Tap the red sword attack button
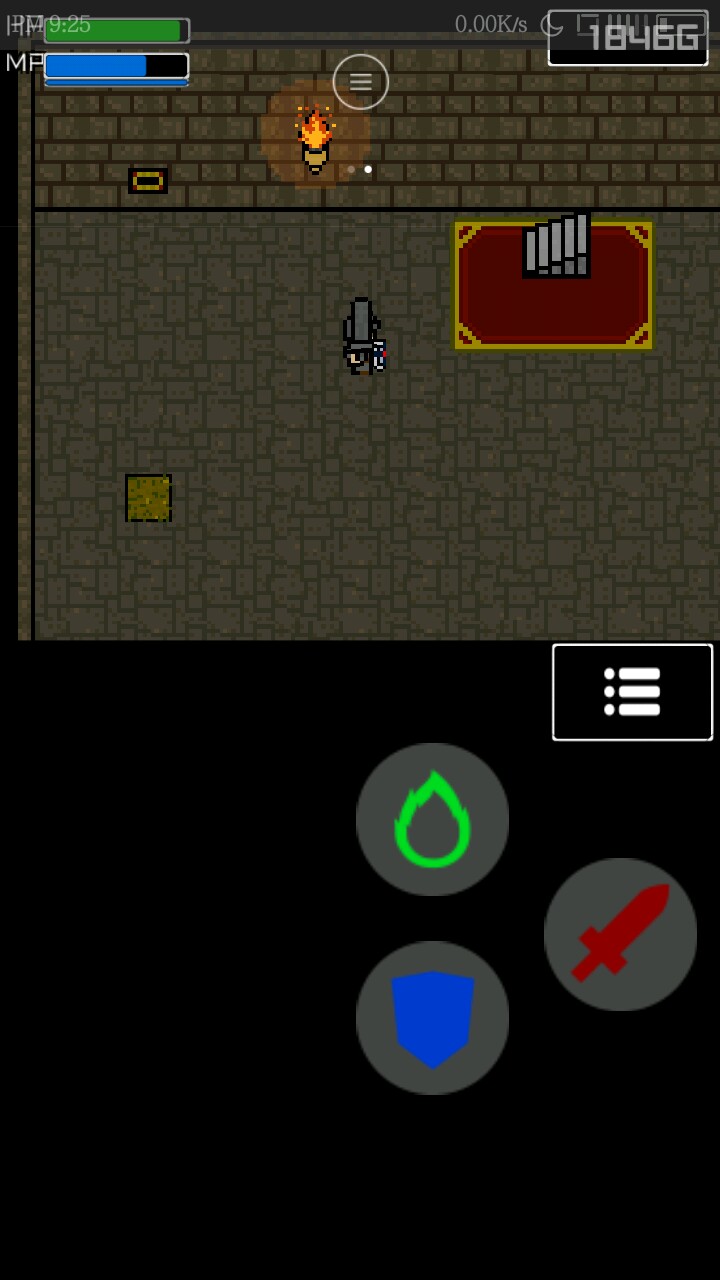720x1280 pixels. pos(620,934)
